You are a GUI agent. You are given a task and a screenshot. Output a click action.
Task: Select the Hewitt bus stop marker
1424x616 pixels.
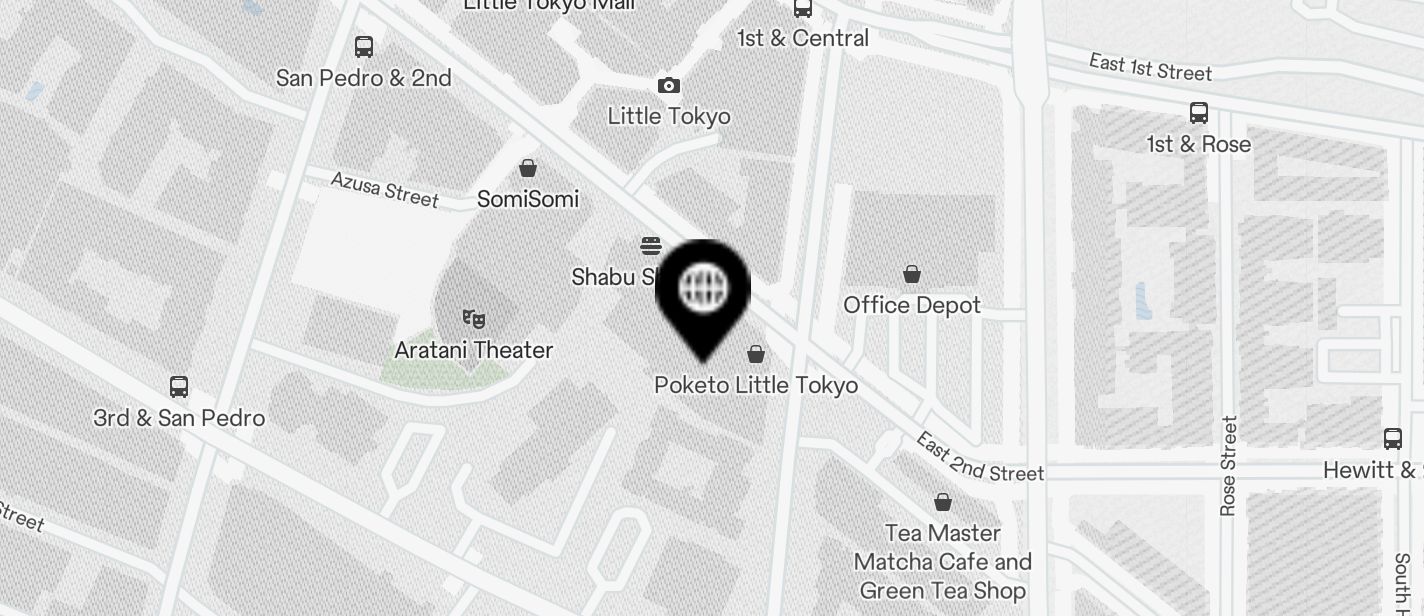tap(1392, 438)
